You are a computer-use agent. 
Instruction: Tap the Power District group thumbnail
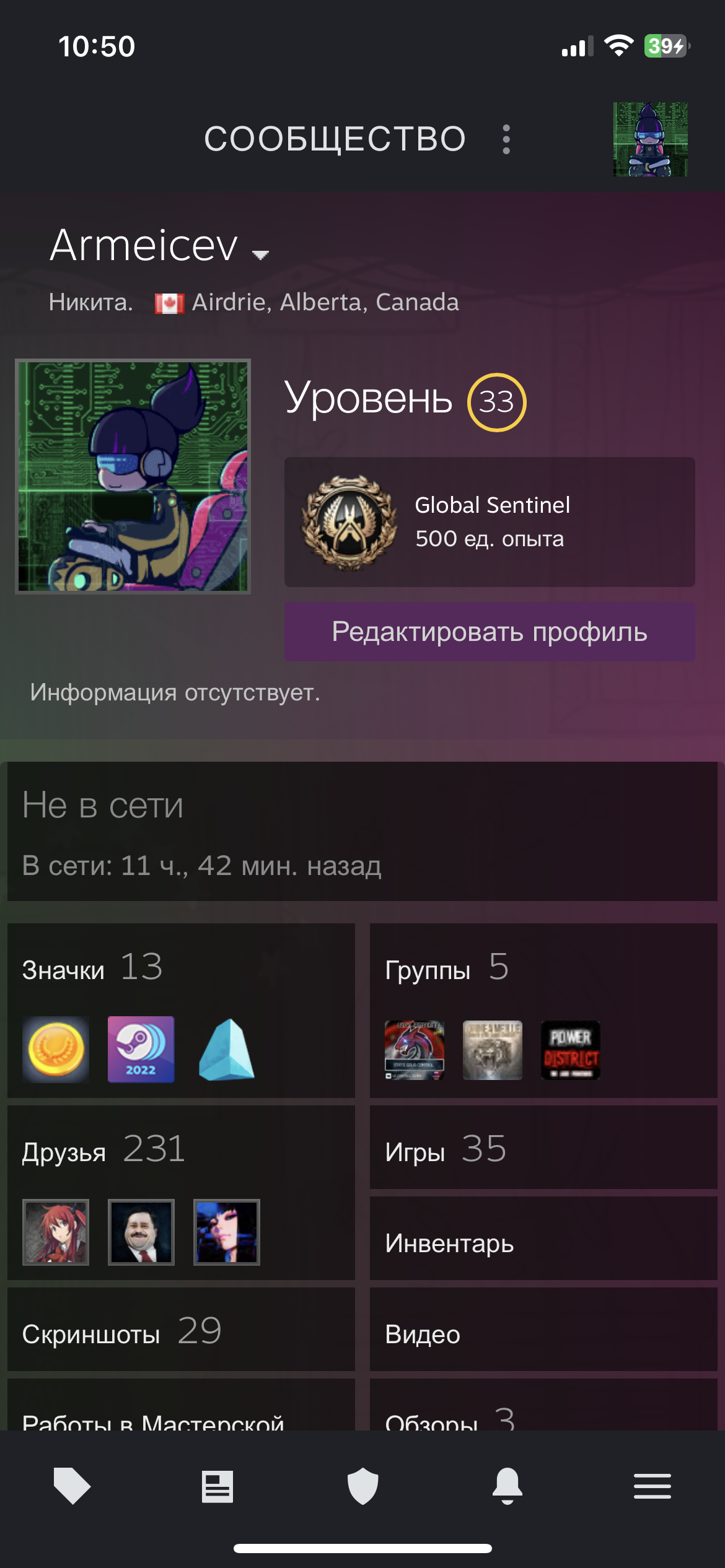coord(570,1050)
